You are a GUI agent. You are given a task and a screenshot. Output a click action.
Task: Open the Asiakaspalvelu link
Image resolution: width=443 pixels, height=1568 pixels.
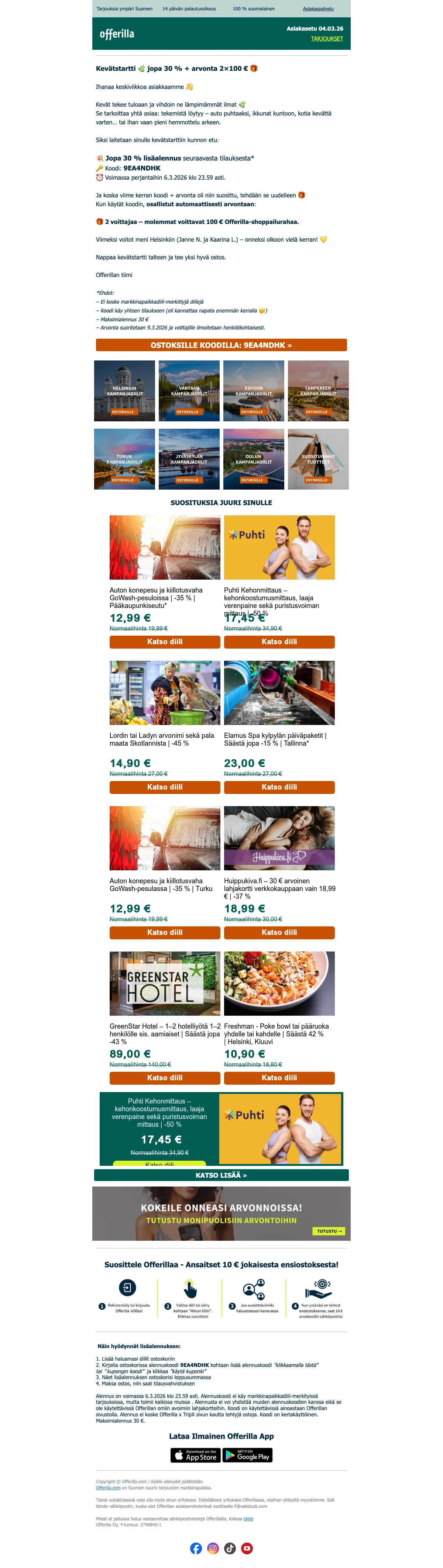coord(318,9)
